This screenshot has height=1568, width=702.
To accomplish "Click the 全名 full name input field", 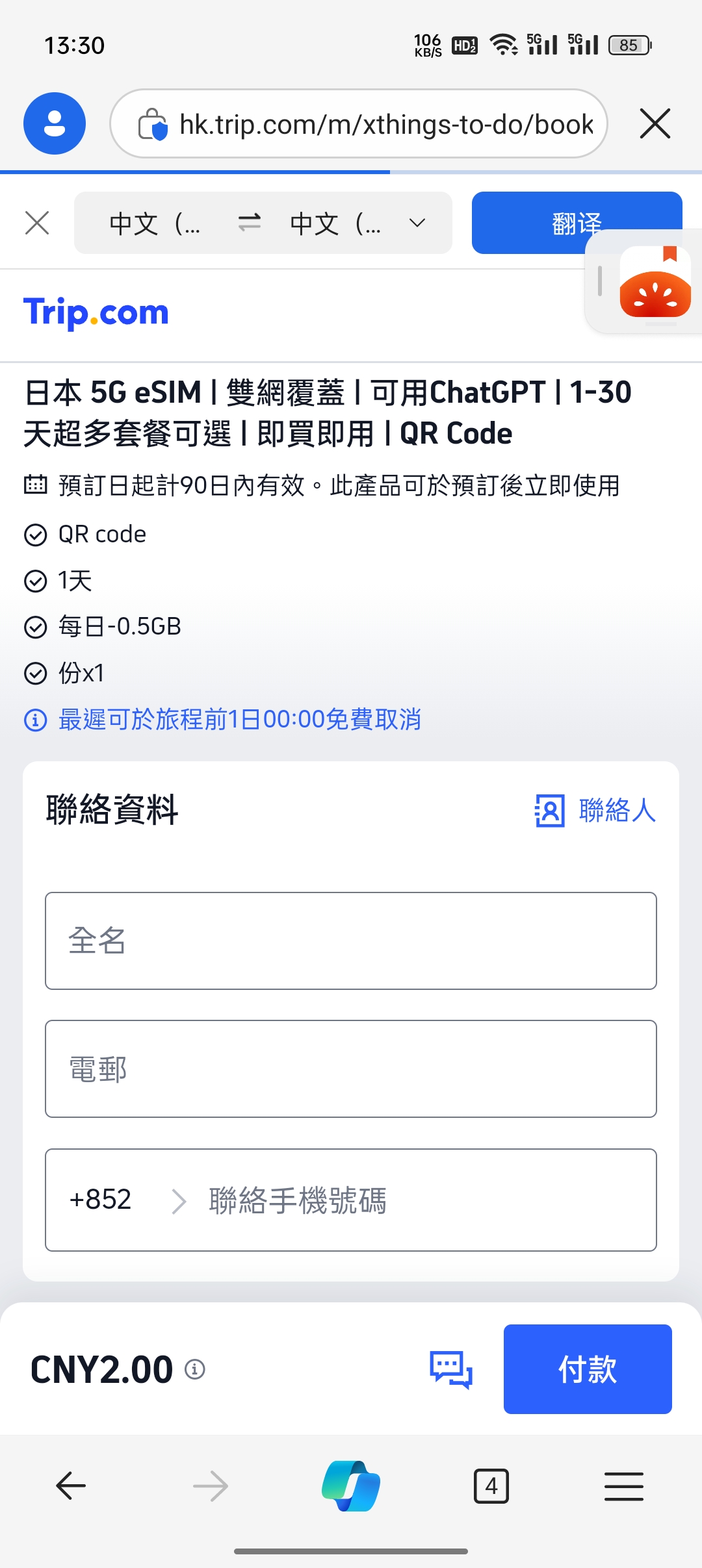I will 351,941.
